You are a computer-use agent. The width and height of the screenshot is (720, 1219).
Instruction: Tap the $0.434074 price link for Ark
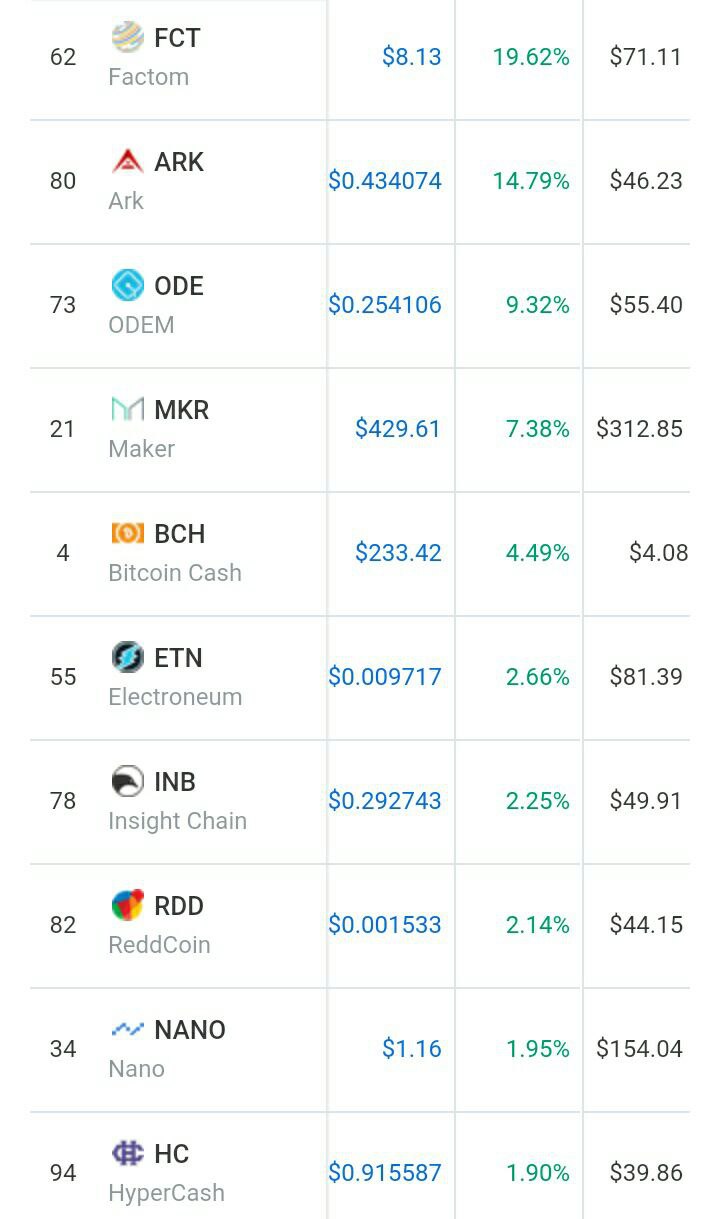385,181
